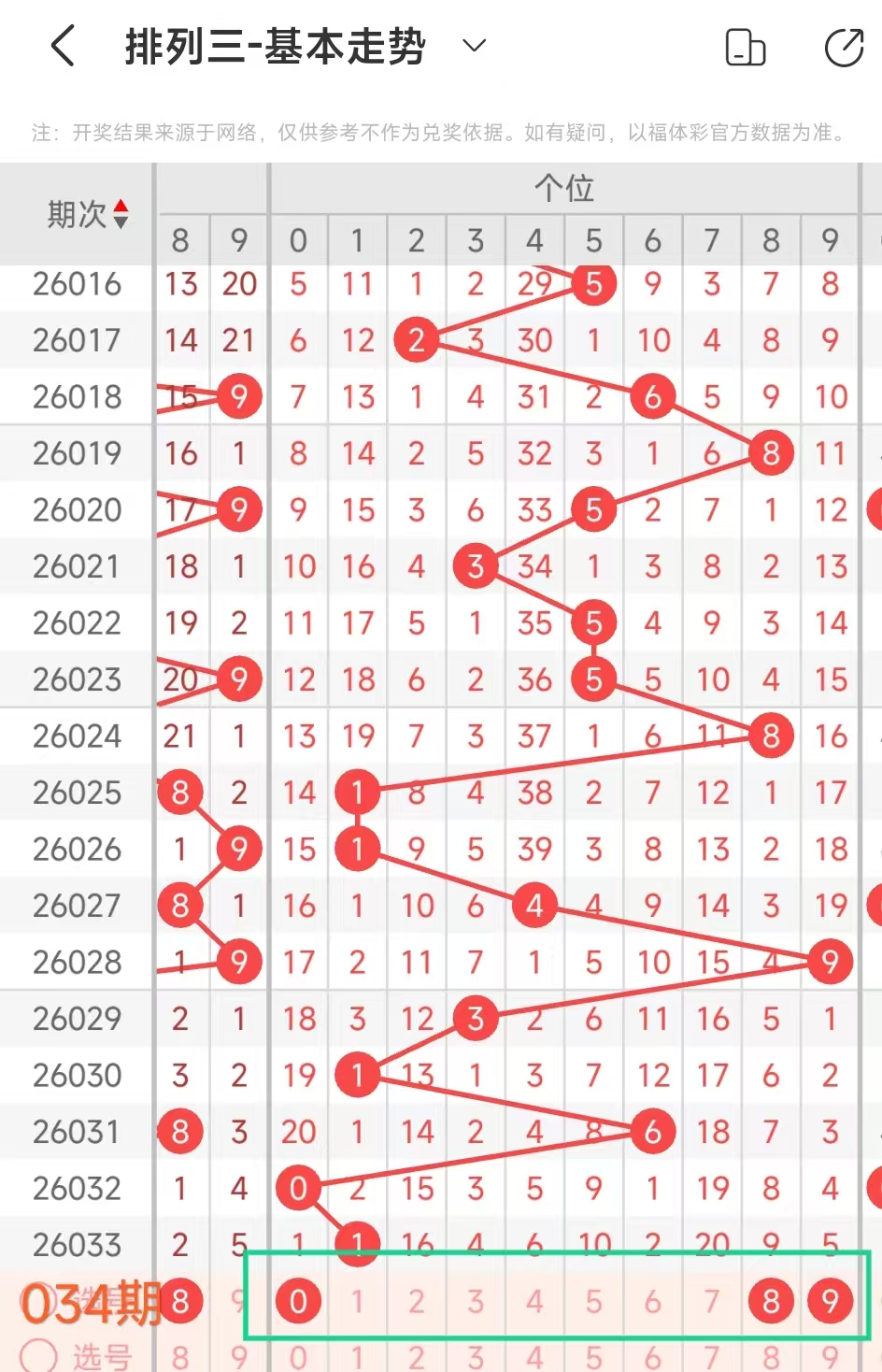Select the bottom 选号 row radio button
The height and width of the screenshot is (1372, 882).
[38, 1356]
